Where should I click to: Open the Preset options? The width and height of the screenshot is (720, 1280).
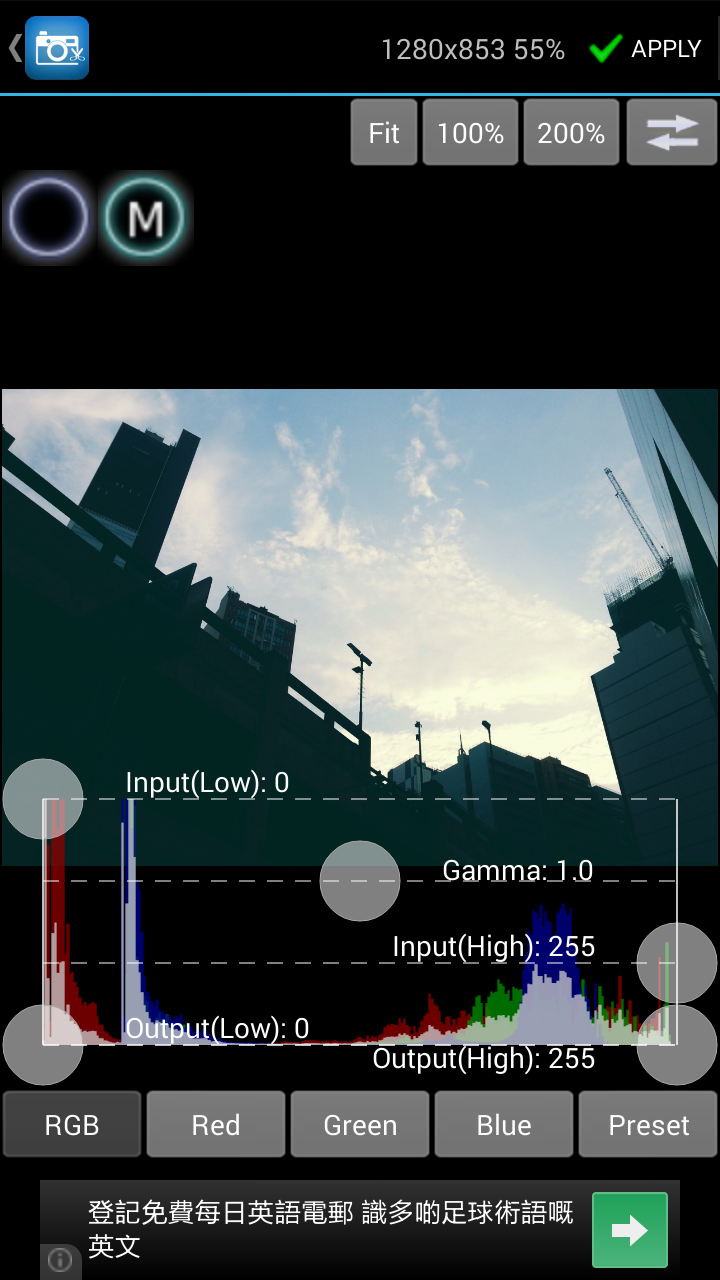pyautogui.click(x=648, y=1125)
